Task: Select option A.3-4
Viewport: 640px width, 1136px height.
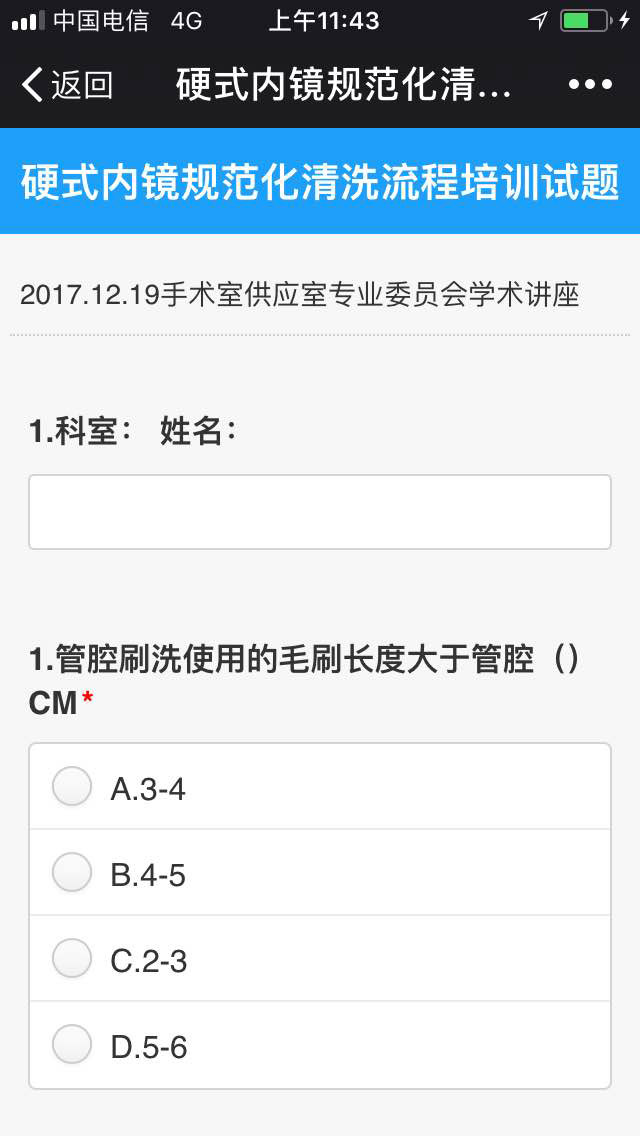Action: click(72, 787)
